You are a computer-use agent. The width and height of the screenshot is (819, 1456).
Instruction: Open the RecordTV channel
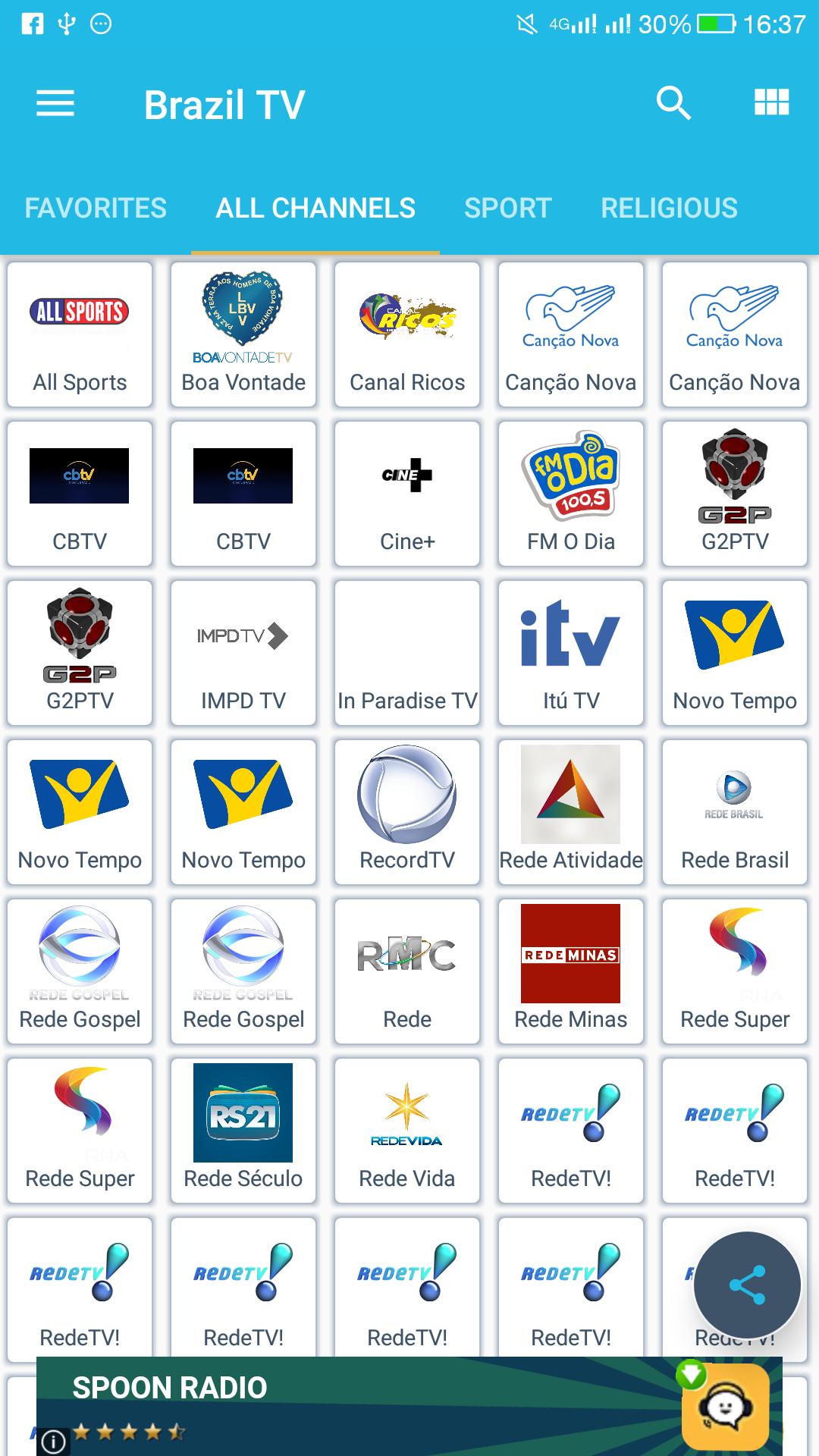click(x=407, y=812)
